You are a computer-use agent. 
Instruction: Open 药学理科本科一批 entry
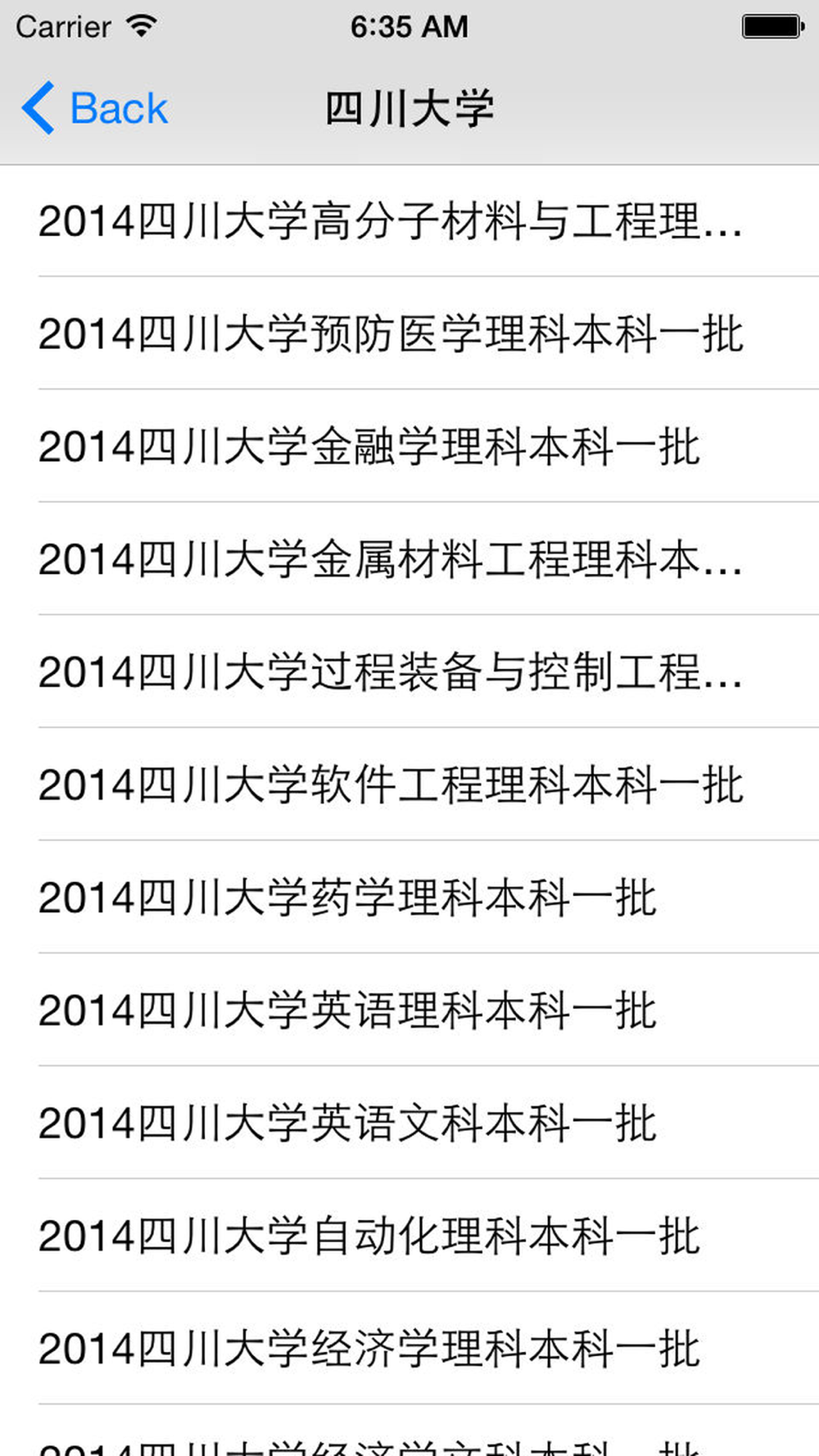click(x=409, y=898)
